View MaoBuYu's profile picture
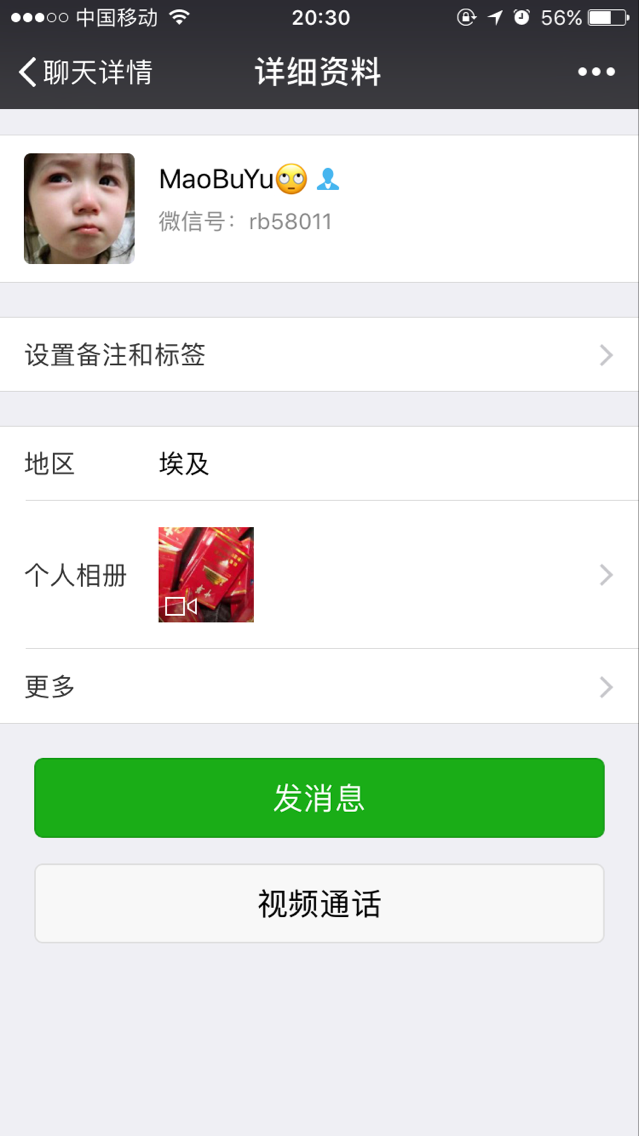This screenshot has width=639, height=1136. pos(79,208)
